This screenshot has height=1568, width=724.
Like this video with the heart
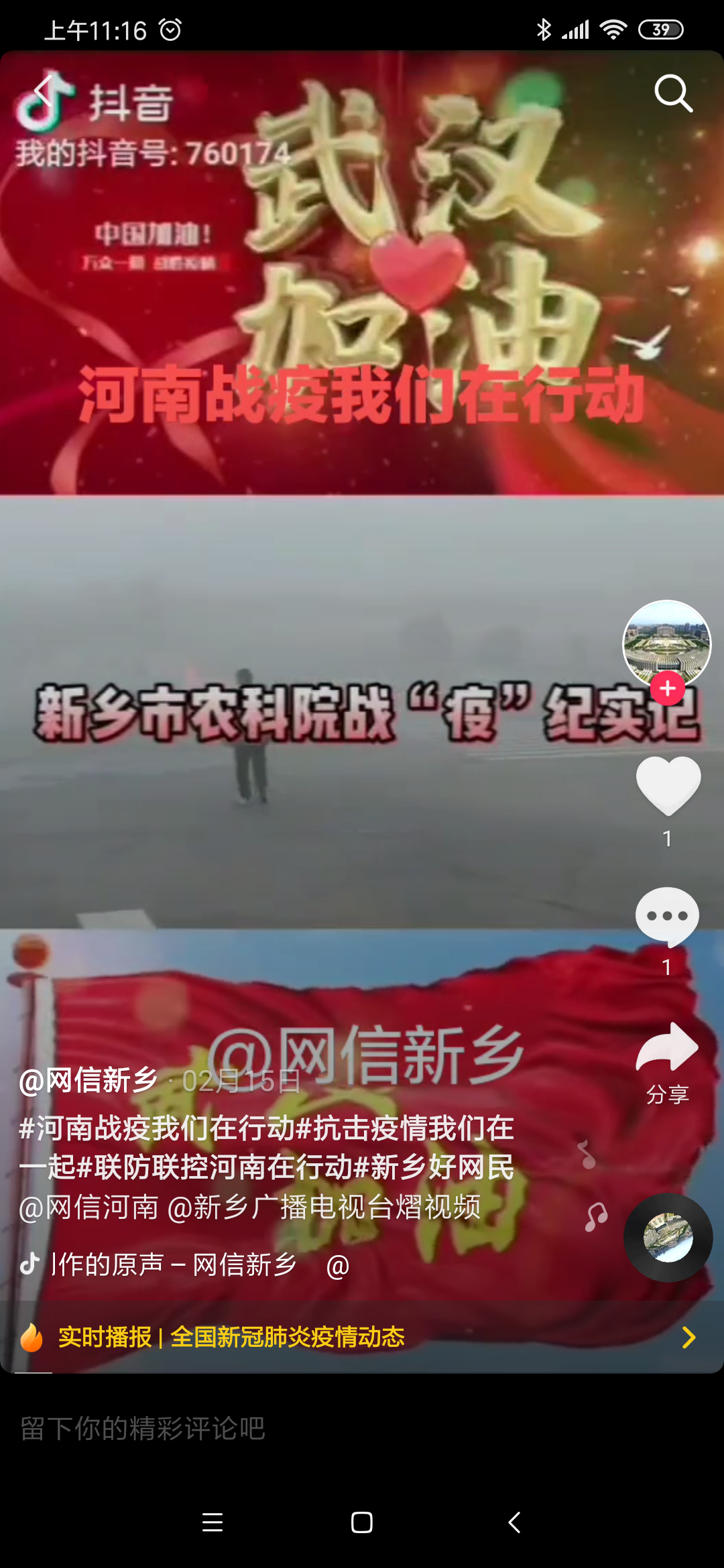668,785
